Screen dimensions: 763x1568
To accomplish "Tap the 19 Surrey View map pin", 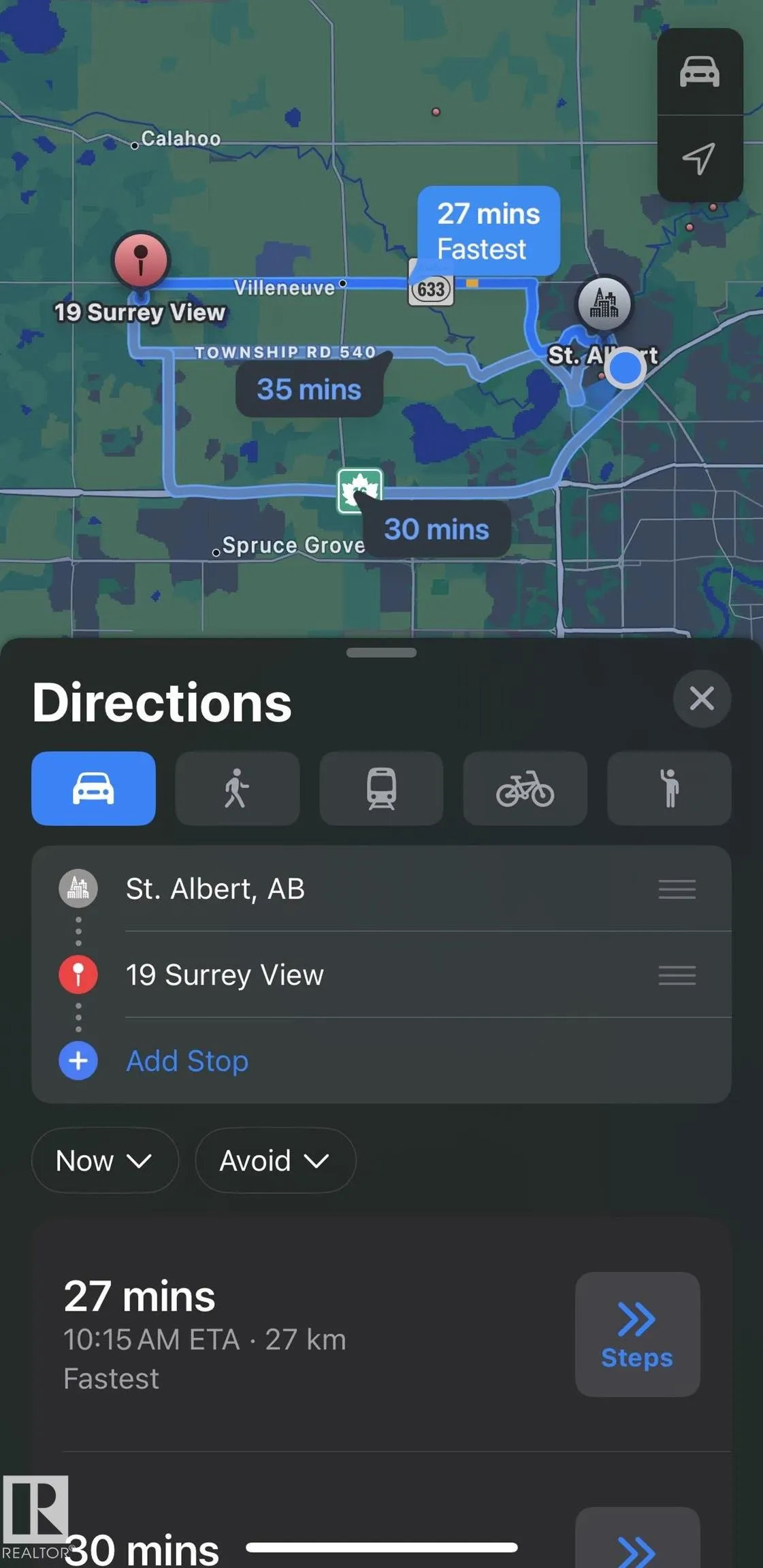I will (x=141, y=260).
